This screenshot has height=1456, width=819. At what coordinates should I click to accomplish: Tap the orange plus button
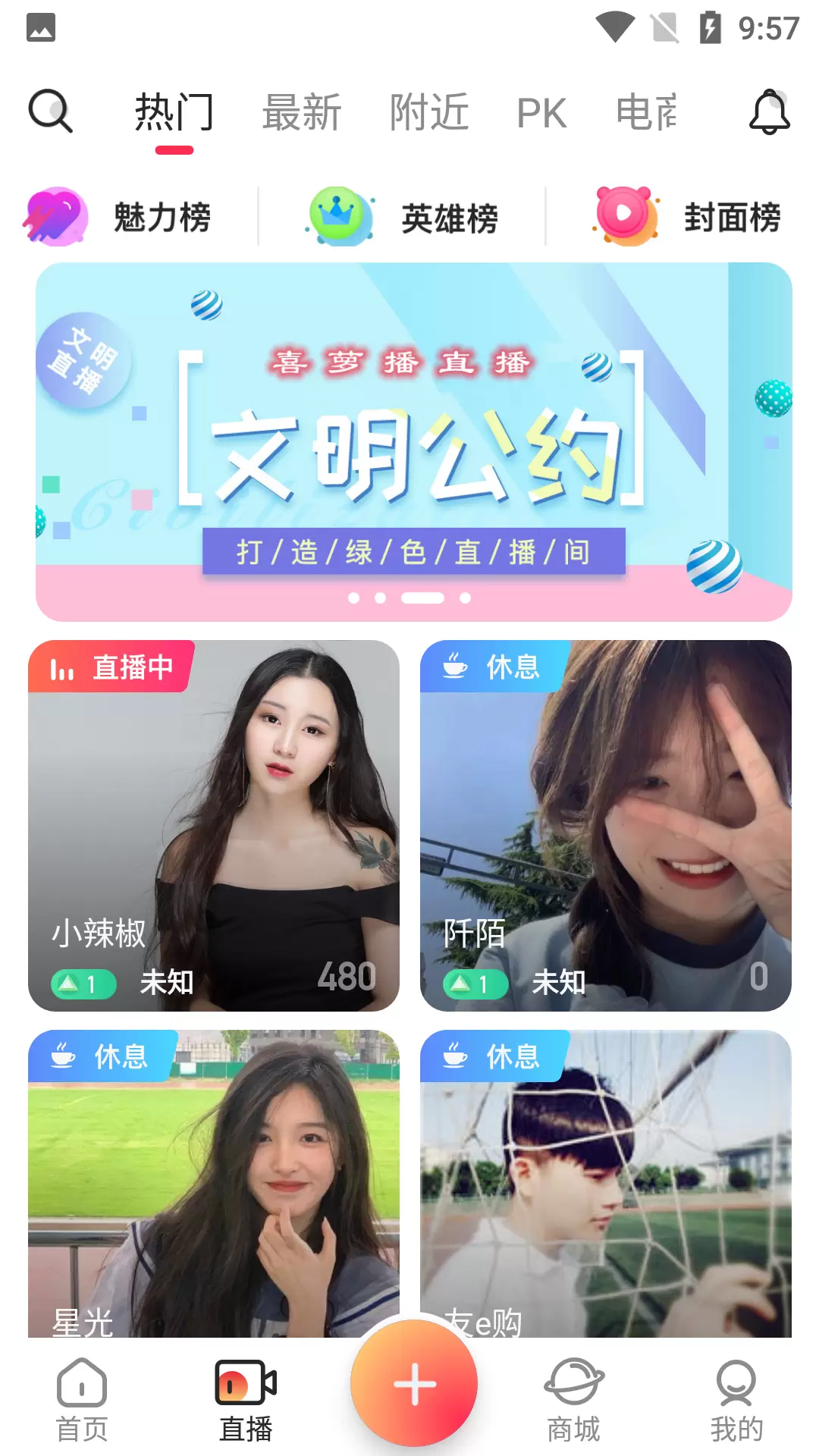[414, 1384]
